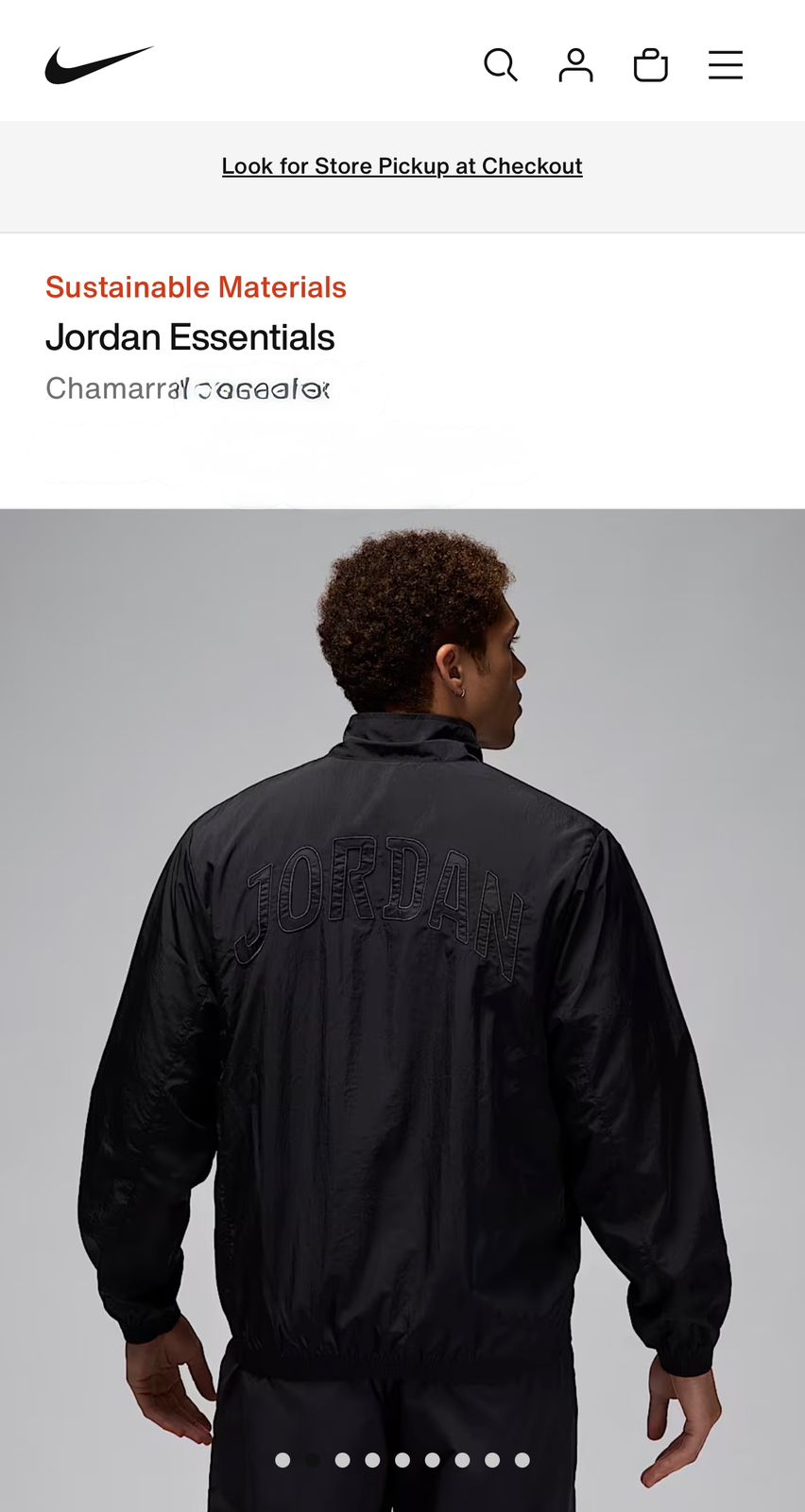Open Look for Store Pickup at Checkout link
The height and width of the screenshot is (1512, 805).
(x=402, y=166)
